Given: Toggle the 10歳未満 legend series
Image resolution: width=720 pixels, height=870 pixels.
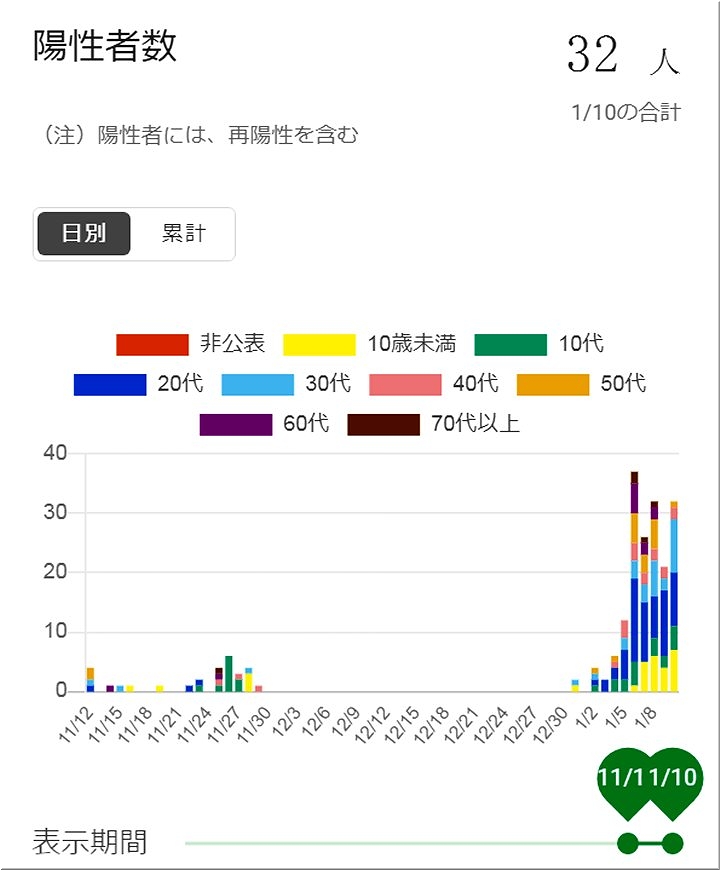Looking at the screenshot, I should (369, 344).
